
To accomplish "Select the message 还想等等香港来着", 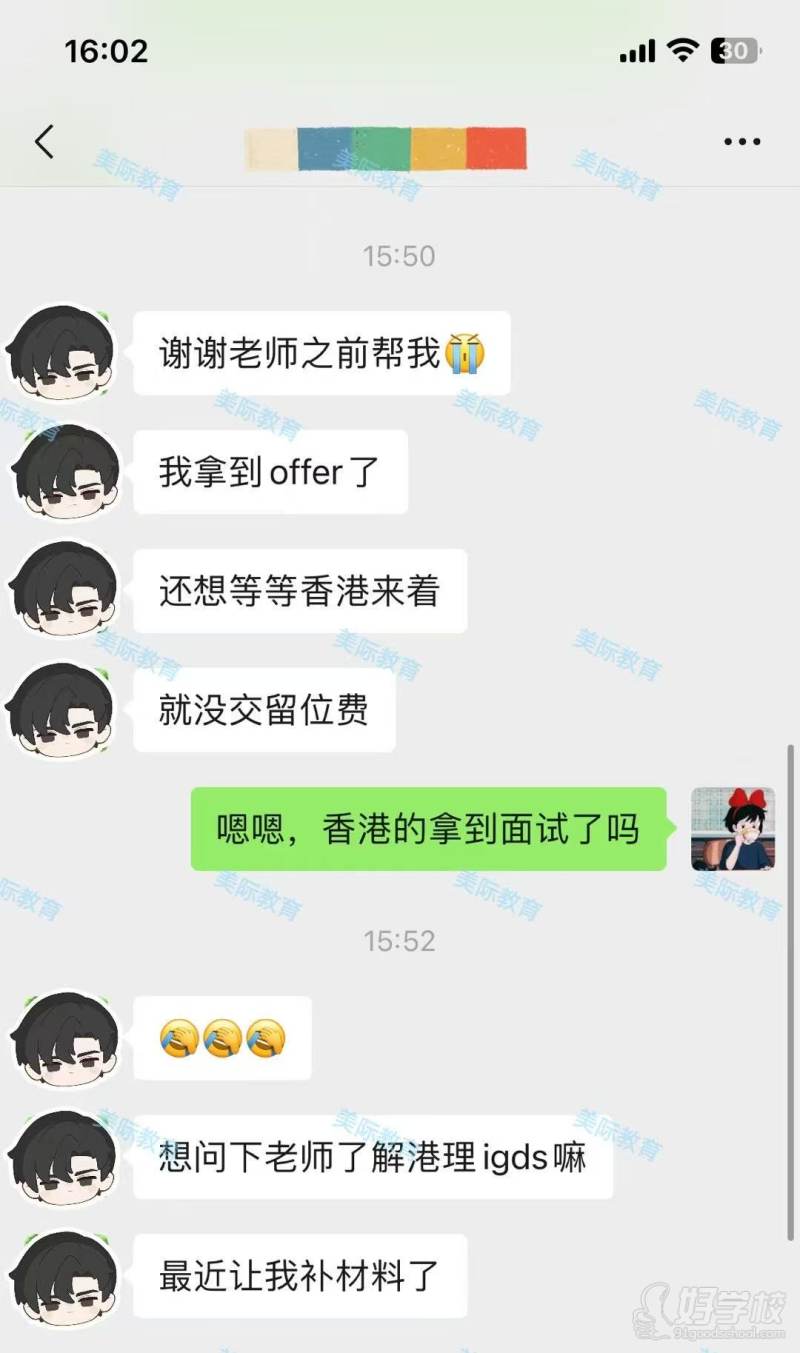I will [299, 591].
